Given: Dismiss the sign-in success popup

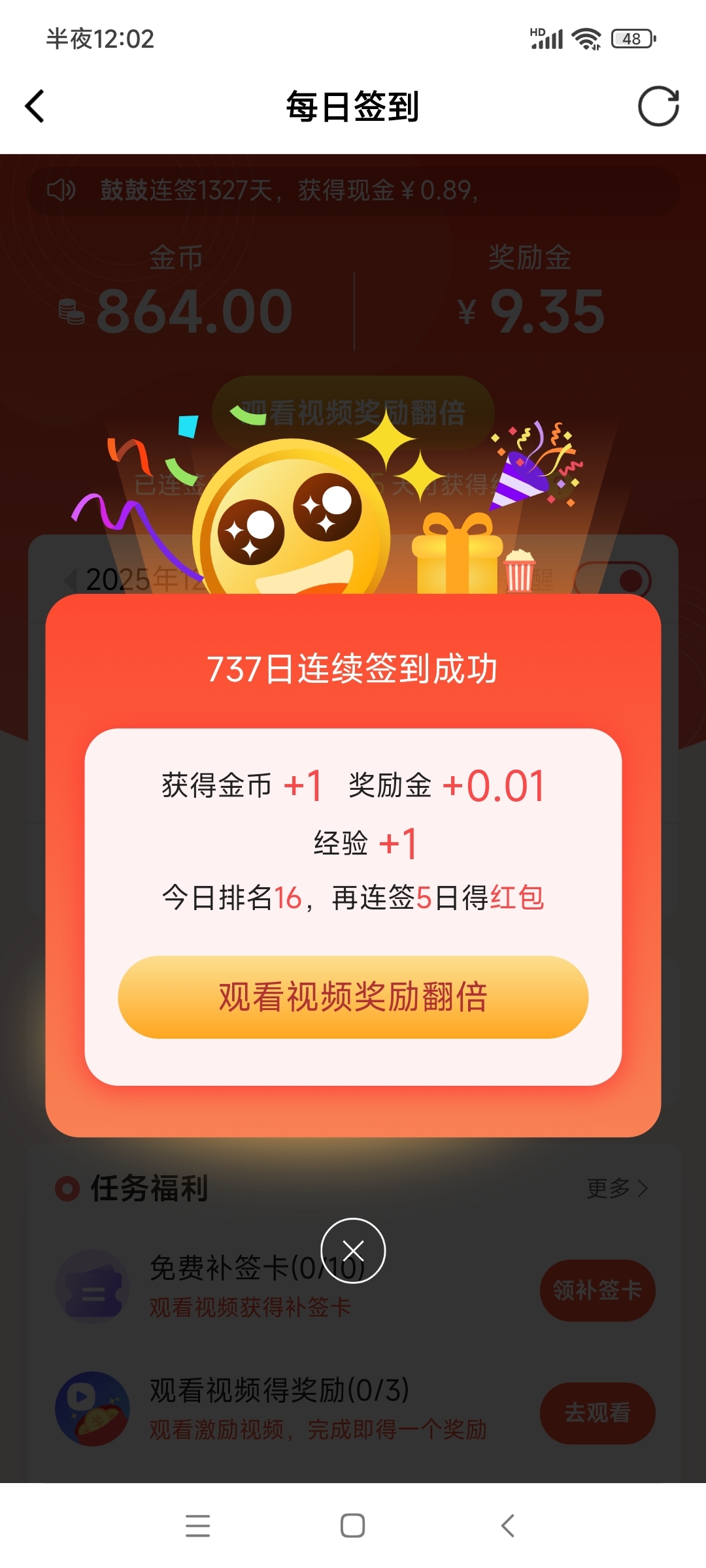Looking at the screenshot, I should point(353,1250).
